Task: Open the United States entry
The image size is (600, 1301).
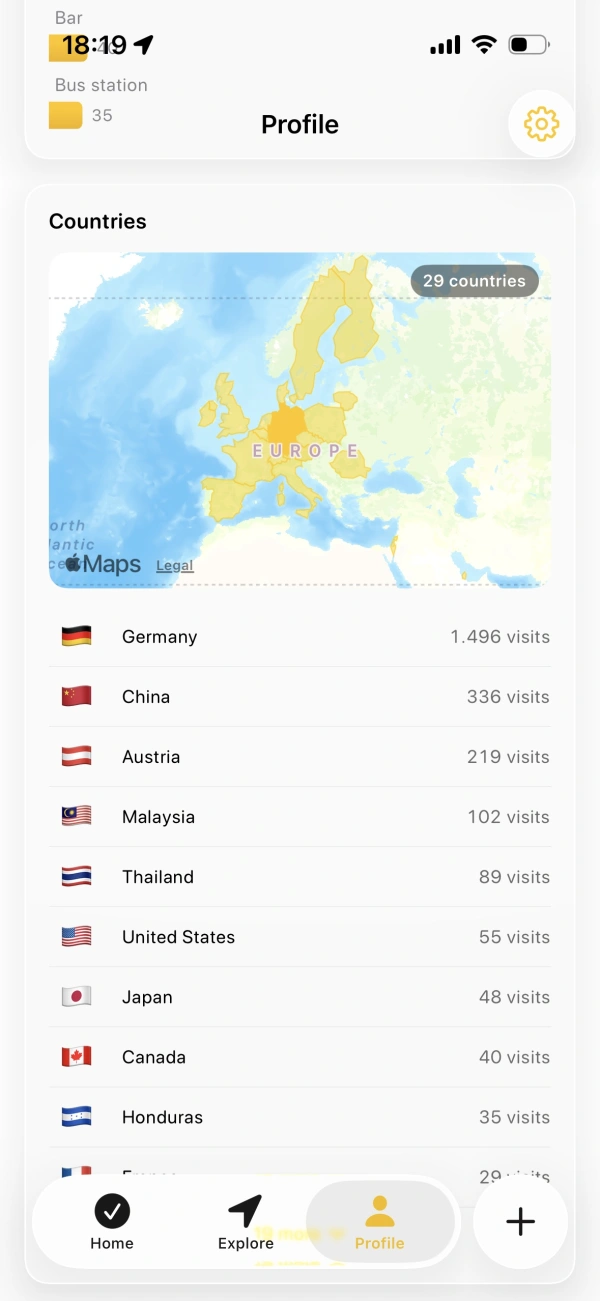Action: (x=300, y=937)
